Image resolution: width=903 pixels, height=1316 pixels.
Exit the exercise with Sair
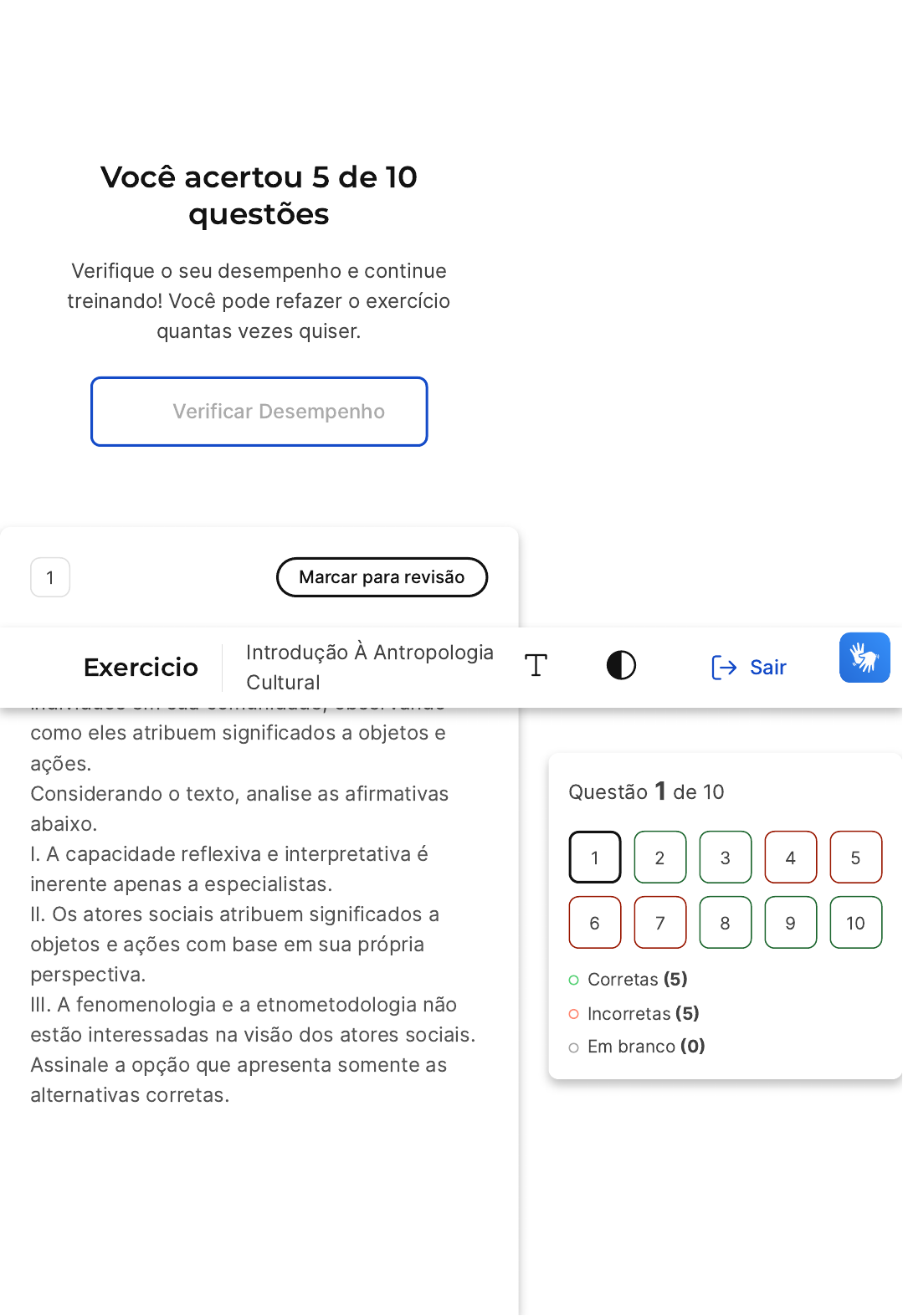click(749, 667)
